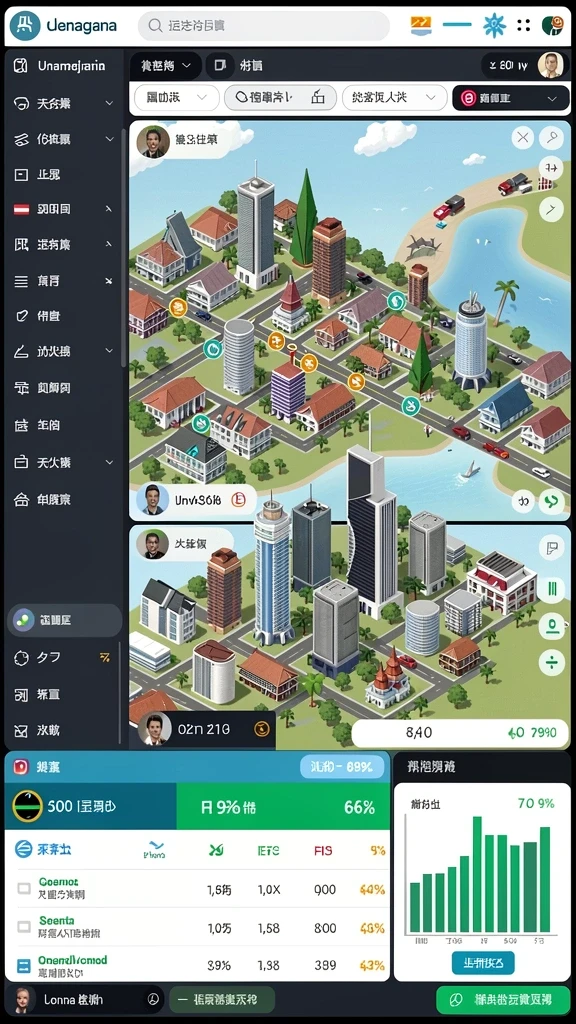Open the four-dot grid menu in header
The image size is (576, 1024).
tap(524, 25)
